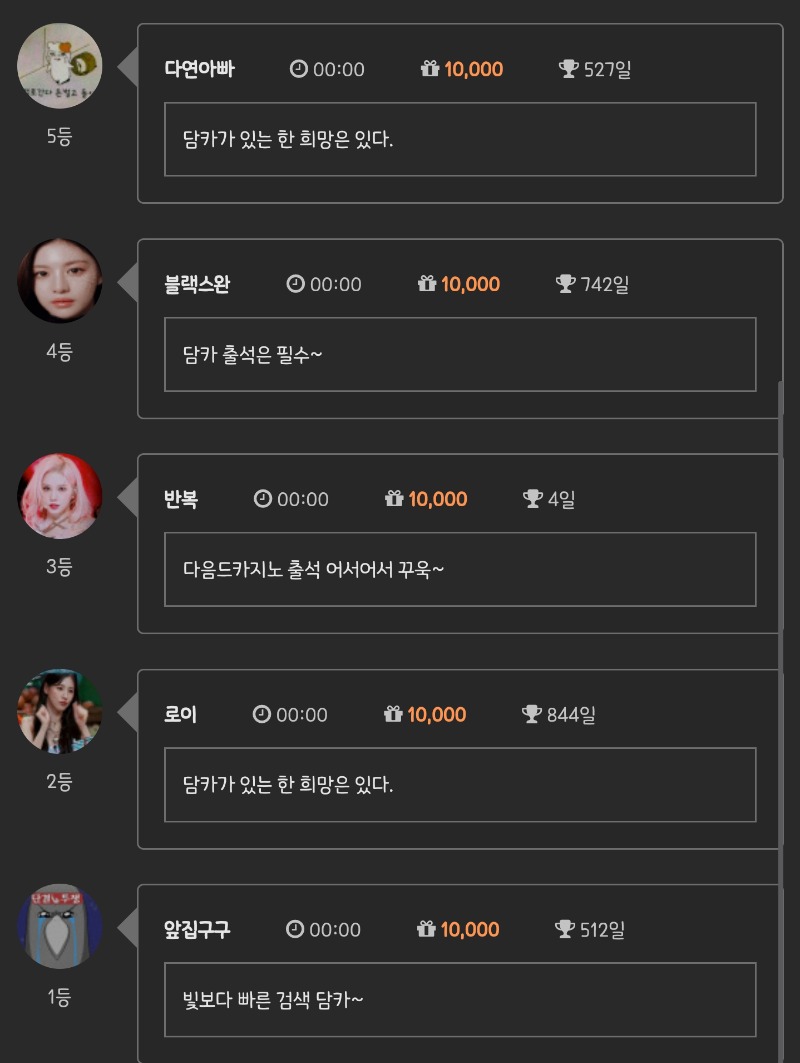Click the gift icon beside 앞집구구
The width and height of the screenshot is (800, 1063).
(427, 929)
